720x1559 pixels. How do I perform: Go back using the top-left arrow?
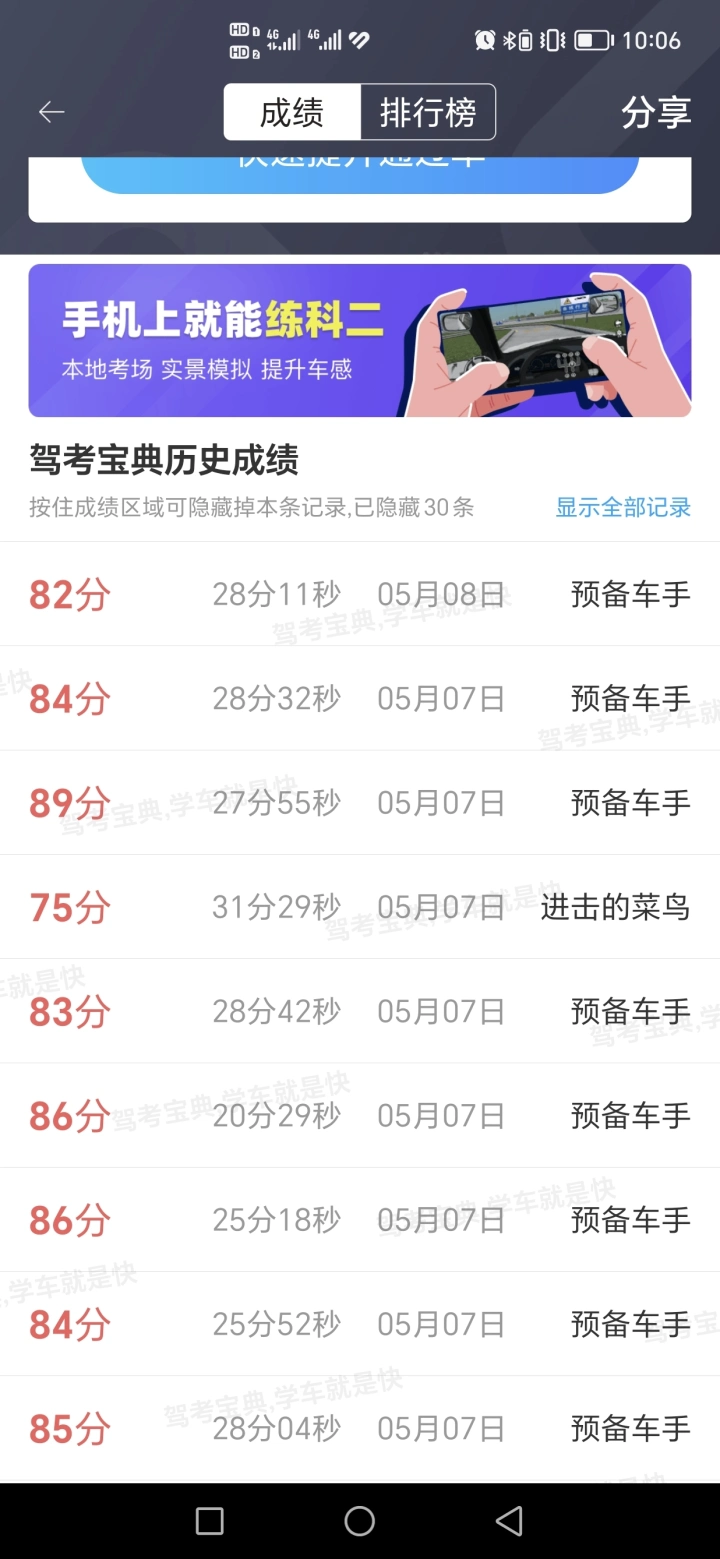tap(51, 112)
